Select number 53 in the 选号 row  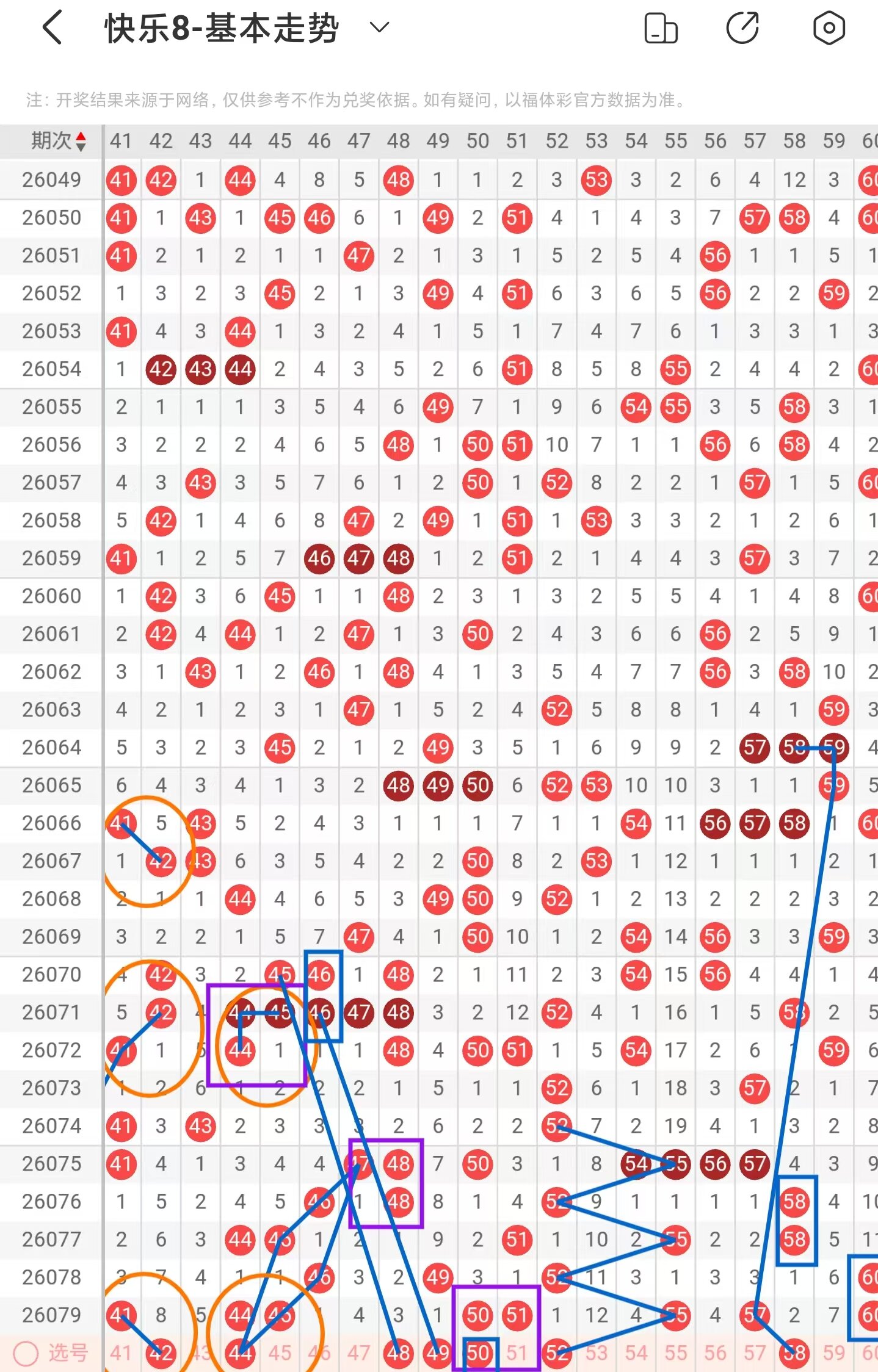[596, 1352]
